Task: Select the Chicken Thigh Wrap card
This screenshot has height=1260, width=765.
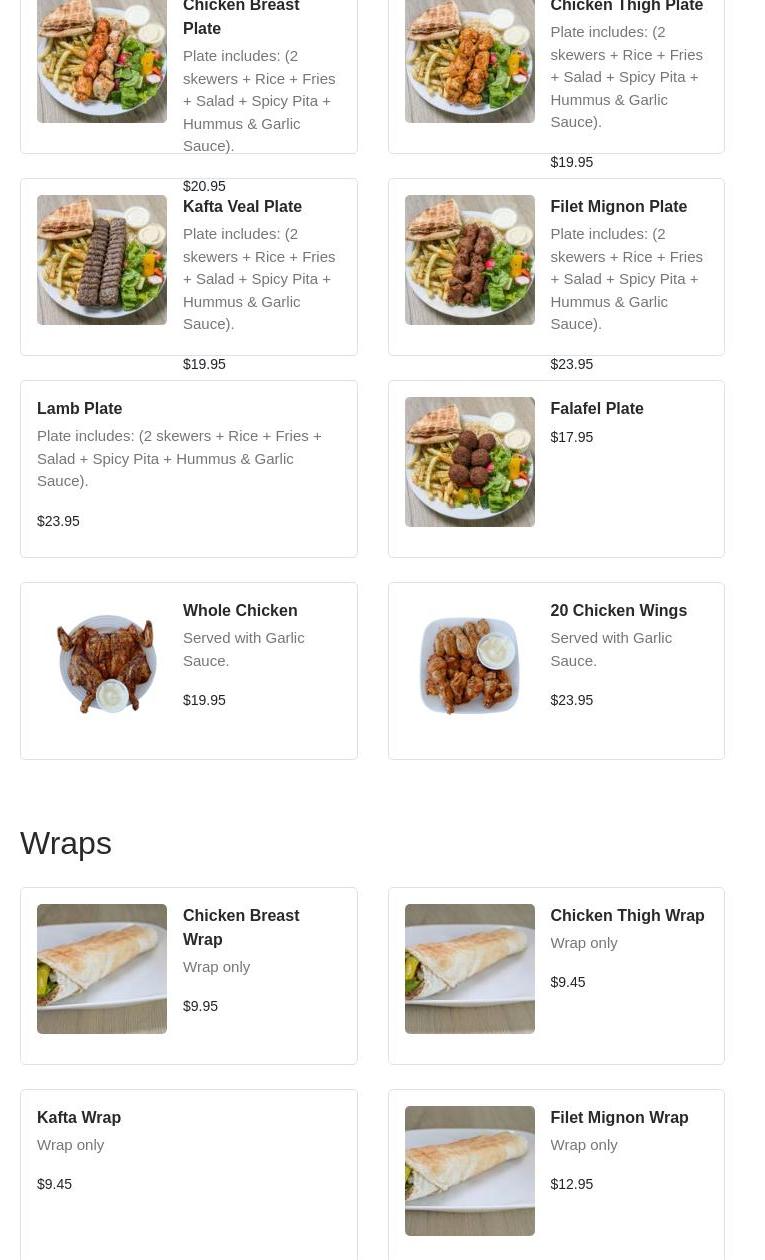Action: 556,975
